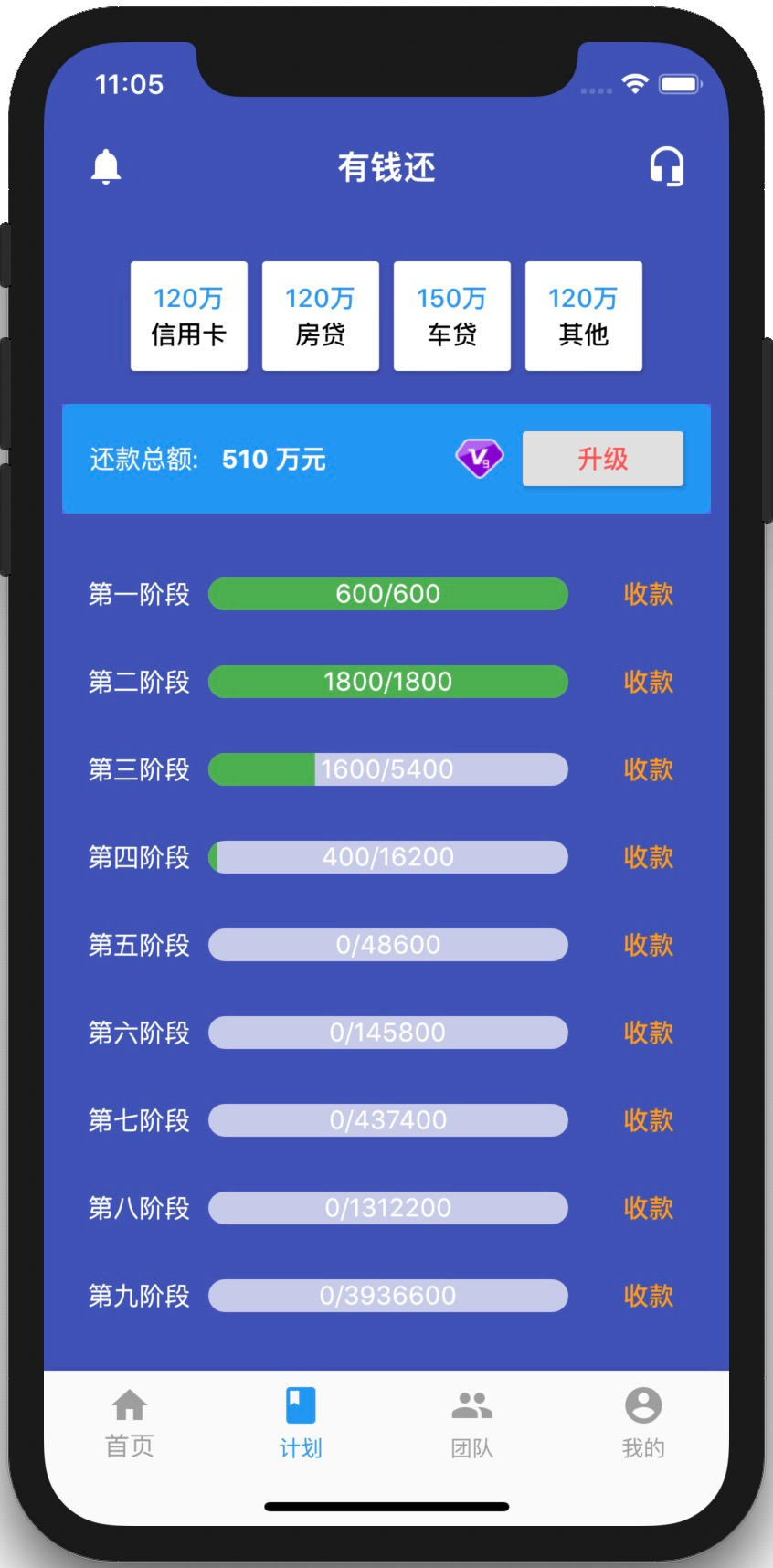Switch to the 团队 tab

[x=471, y=1423]
